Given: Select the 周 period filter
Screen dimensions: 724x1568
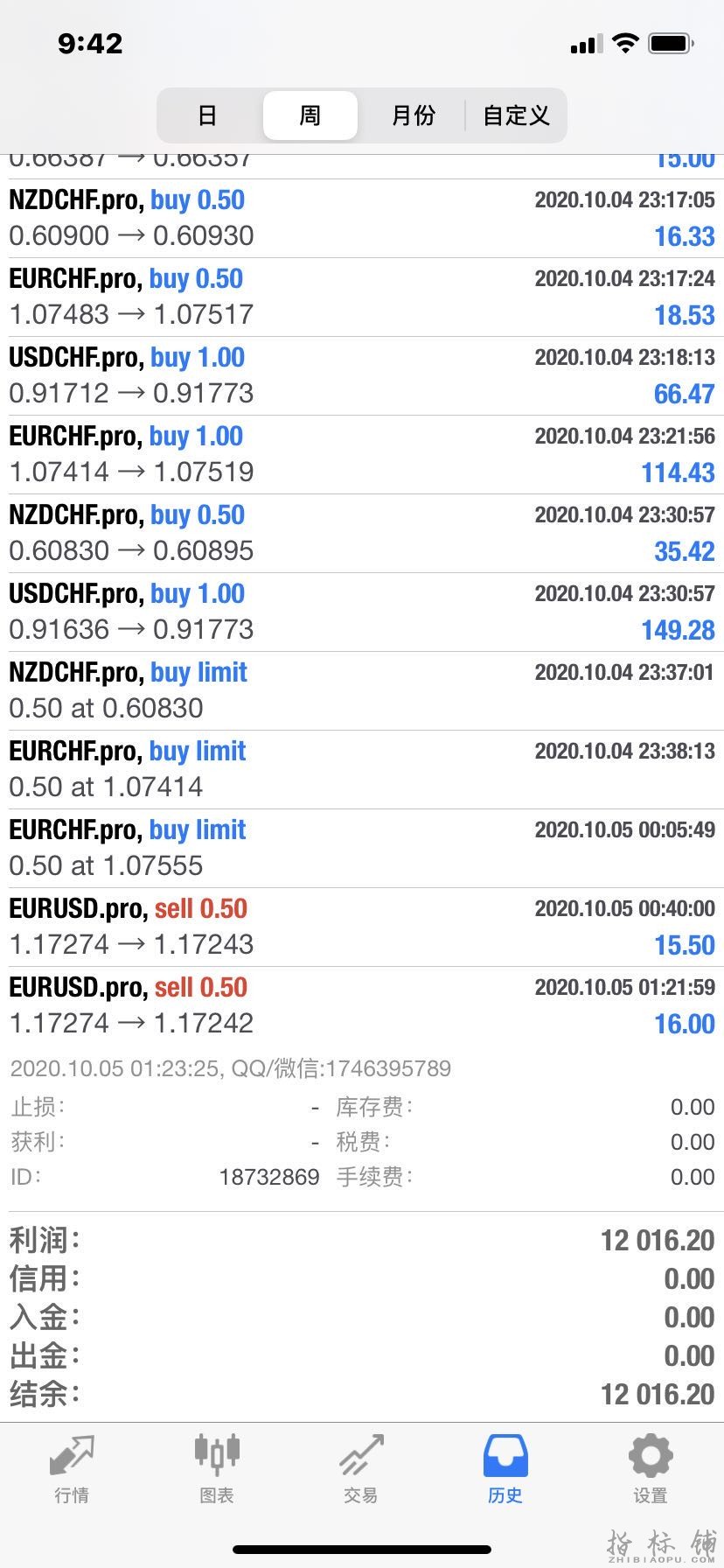Looking at the screenshot, I should [310, 115].
